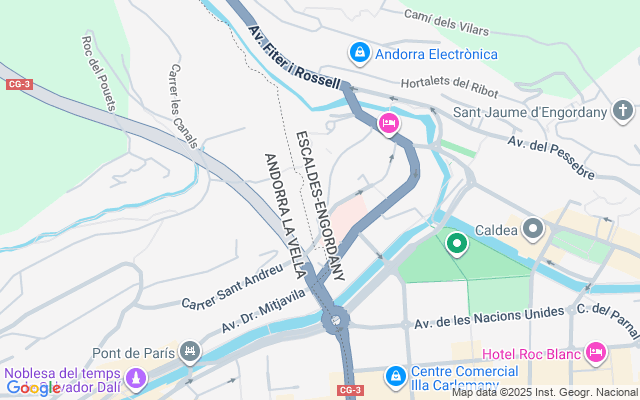Select the Centre Comercial Illa Carlemany marker
This screenshot has width=640, height=400.
tap(396, 374)
